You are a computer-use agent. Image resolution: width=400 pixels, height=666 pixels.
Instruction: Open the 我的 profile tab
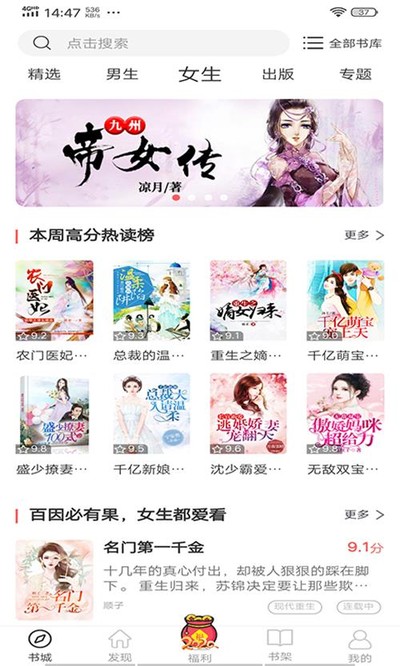360,644
